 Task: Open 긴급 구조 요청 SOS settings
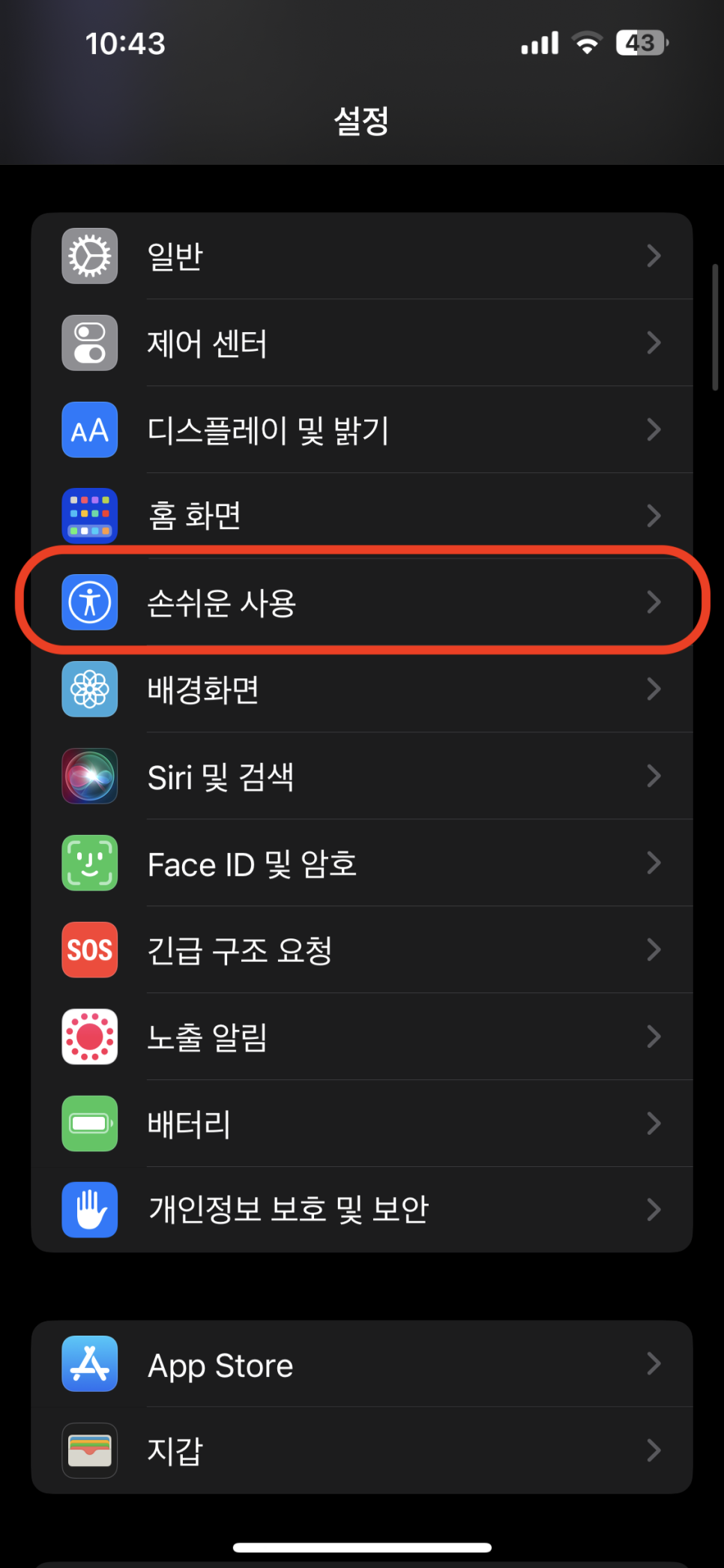point(361,950)
